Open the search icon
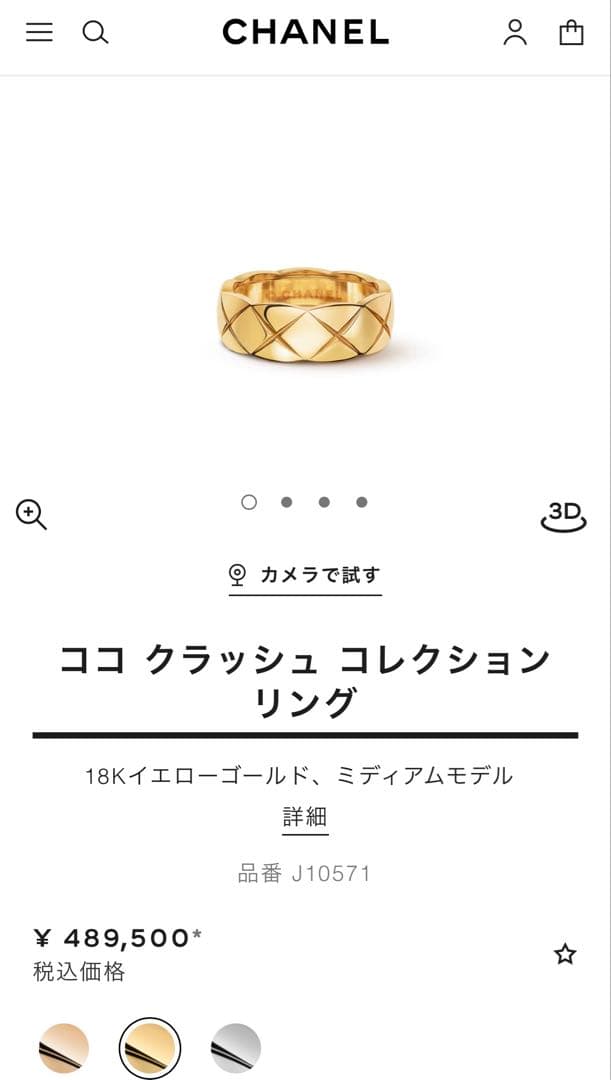This screenshot has height=1080, width=611. click(95, 32)
